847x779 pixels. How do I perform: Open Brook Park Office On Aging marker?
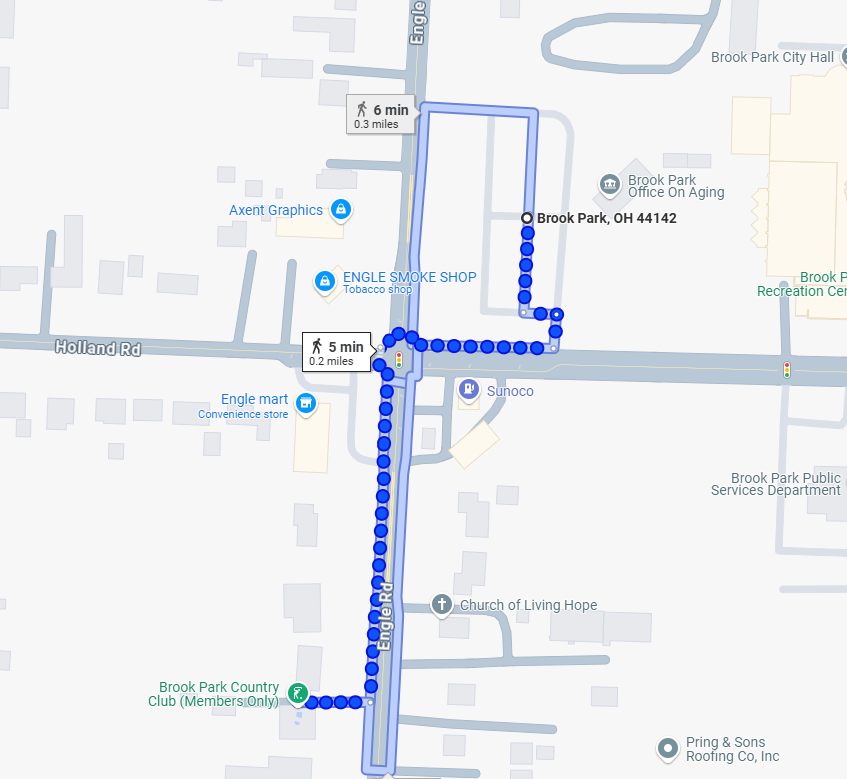(610, 185)
